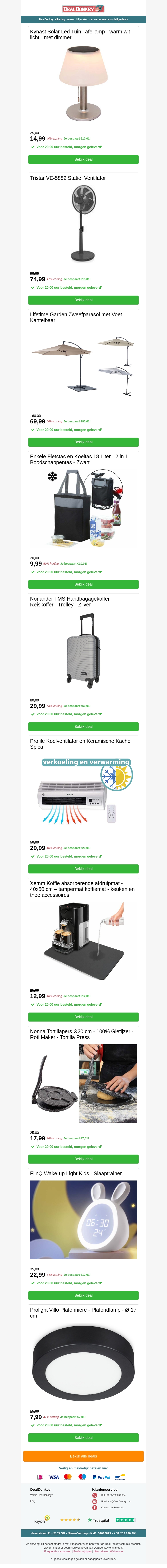Tap Bekijk deal for Prolight Villo Plafonniere
The image size is (167, 1568).
pyautogui.click(x=83, y=1438)
